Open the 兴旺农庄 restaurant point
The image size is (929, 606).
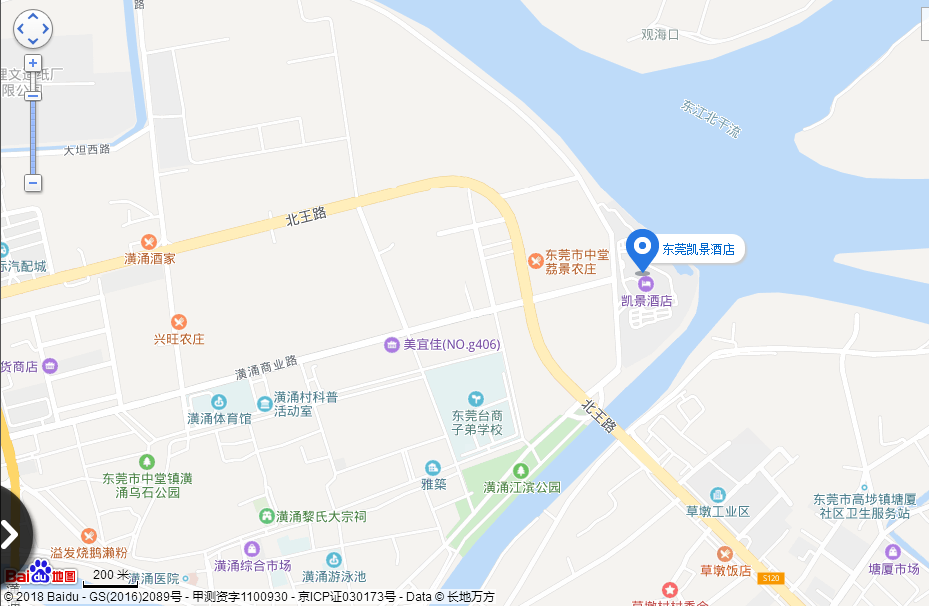point(178,322)
